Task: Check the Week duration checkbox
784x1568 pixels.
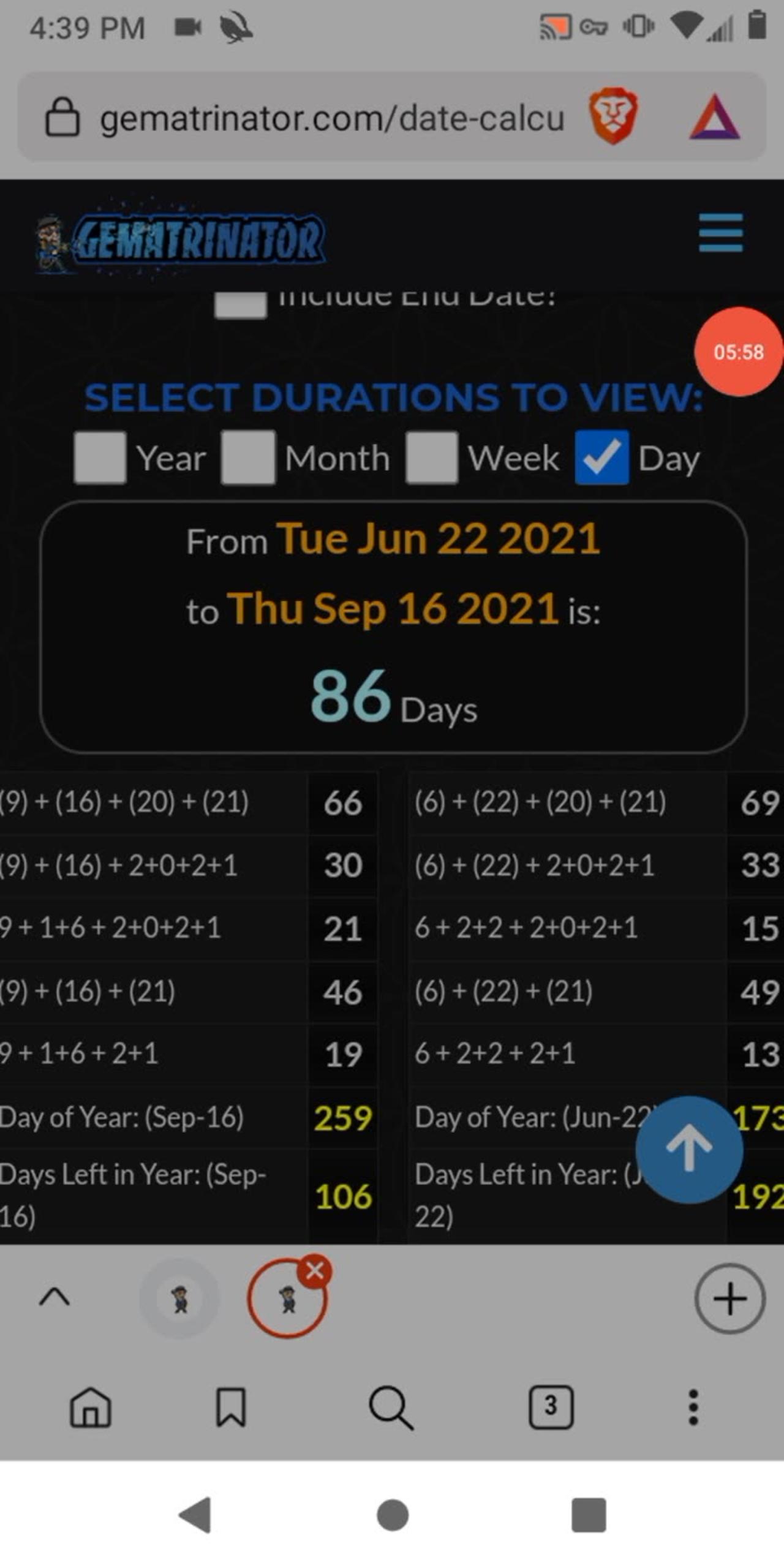Action: pos(431,458)
